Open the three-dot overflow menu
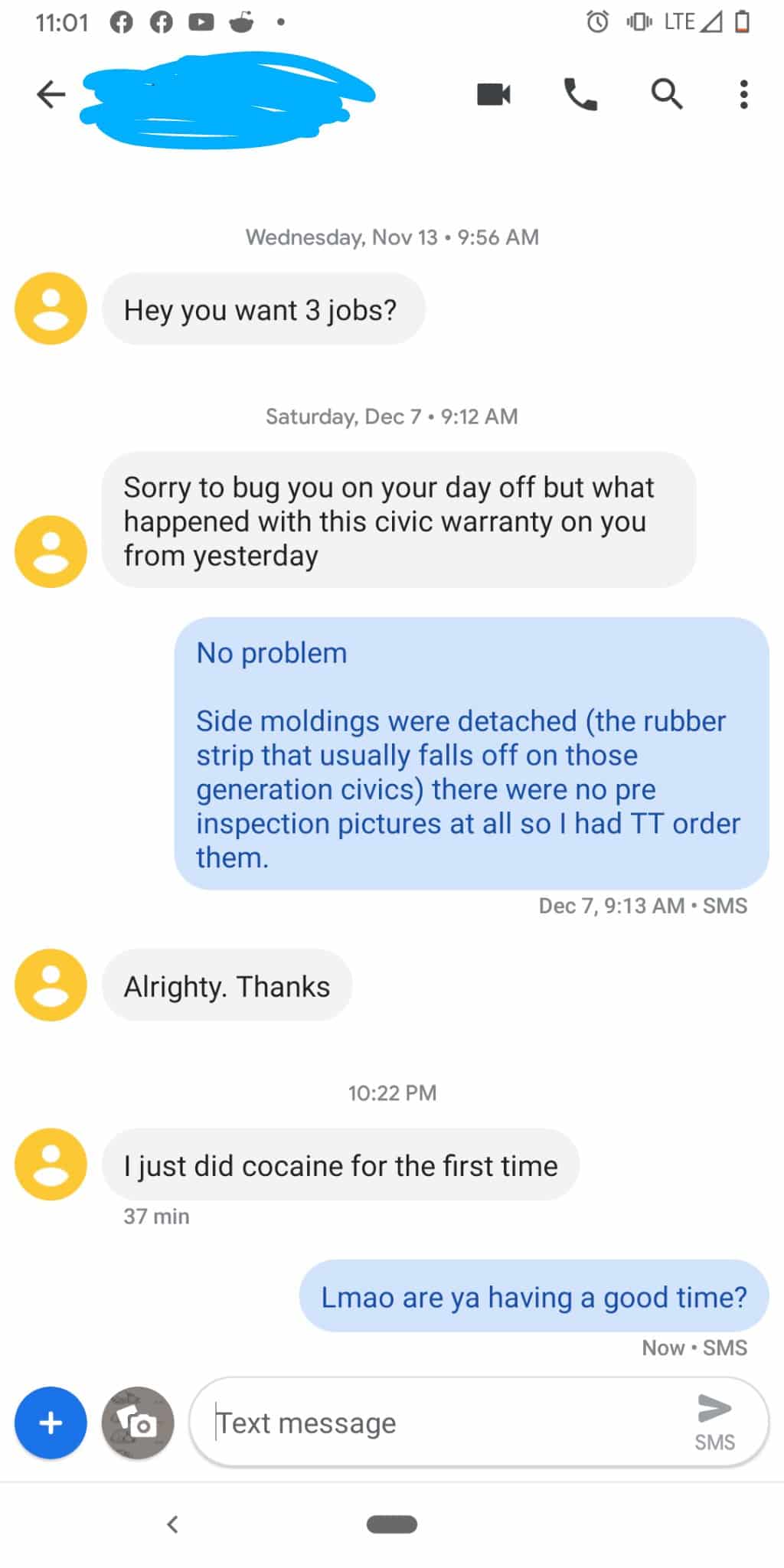784x1568 pixels. [743, 94]
